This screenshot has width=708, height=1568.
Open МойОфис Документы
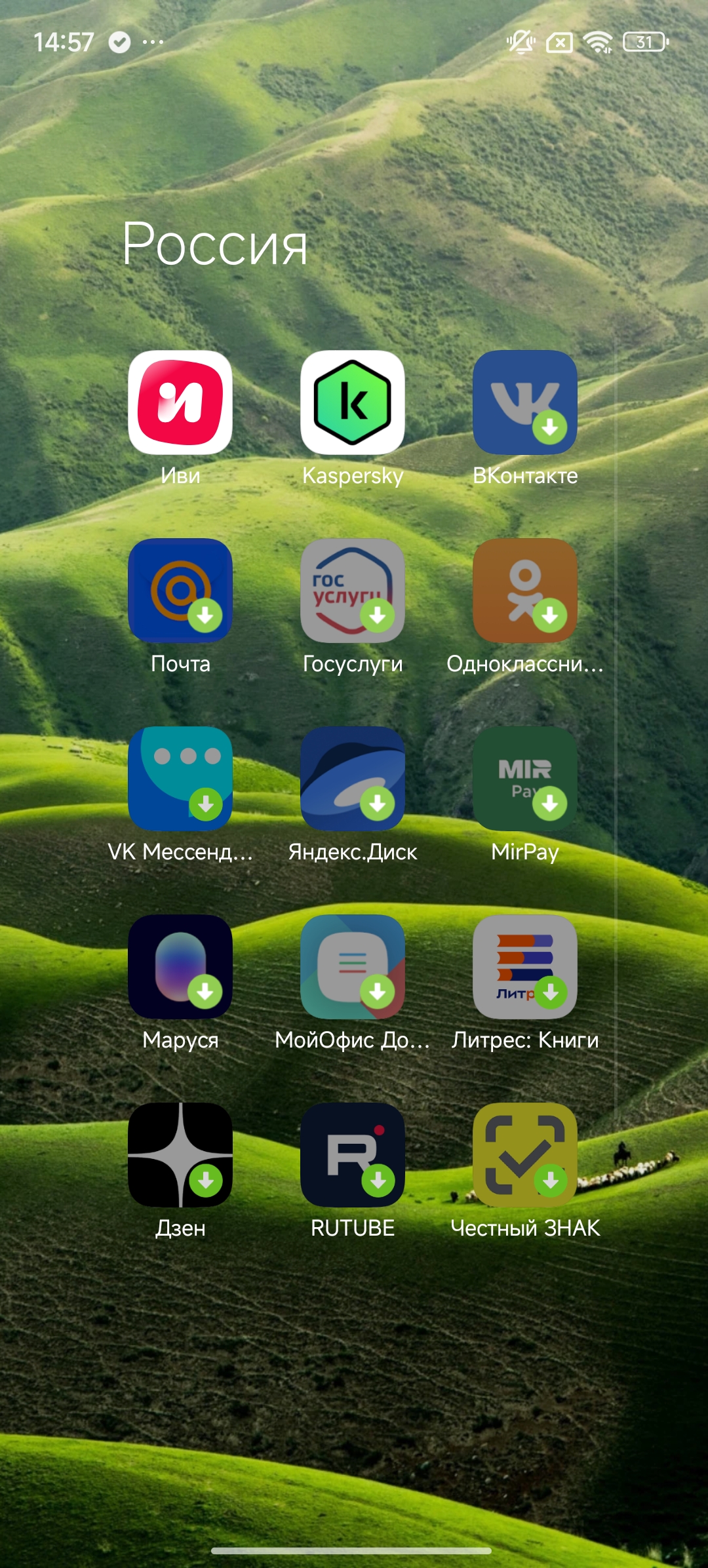(353, 967)
